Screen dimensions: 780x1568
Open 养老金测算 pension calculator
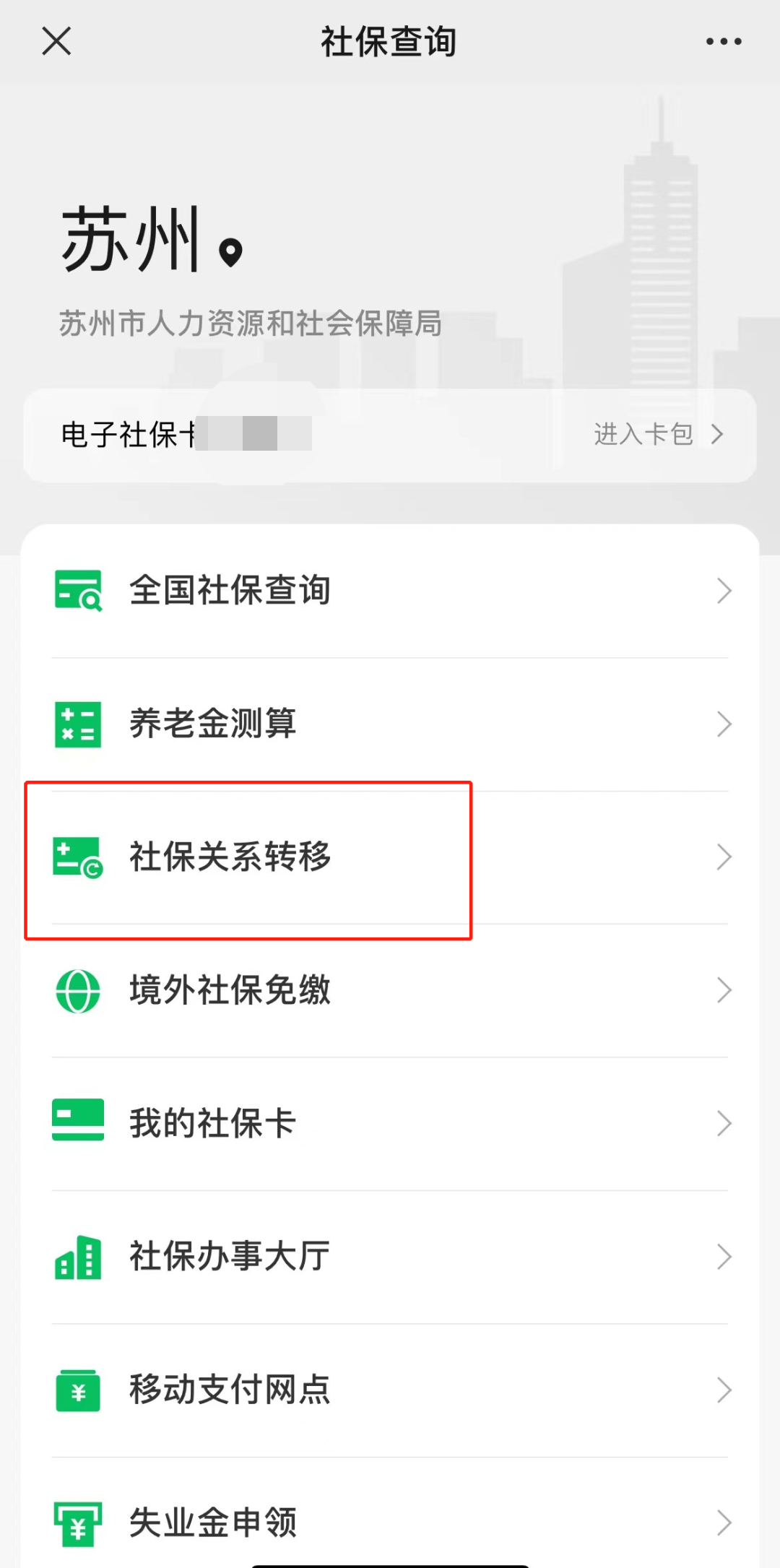[x=390, y=724]
